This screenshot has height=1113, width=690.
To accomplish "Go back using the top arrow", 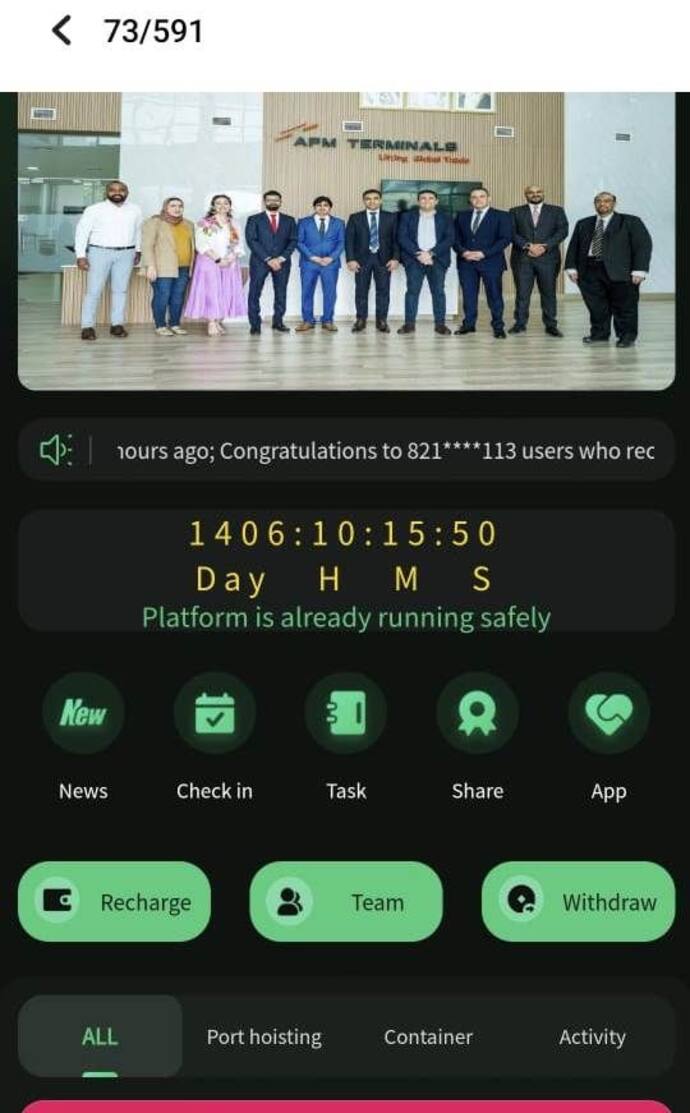I will (62, 31).
